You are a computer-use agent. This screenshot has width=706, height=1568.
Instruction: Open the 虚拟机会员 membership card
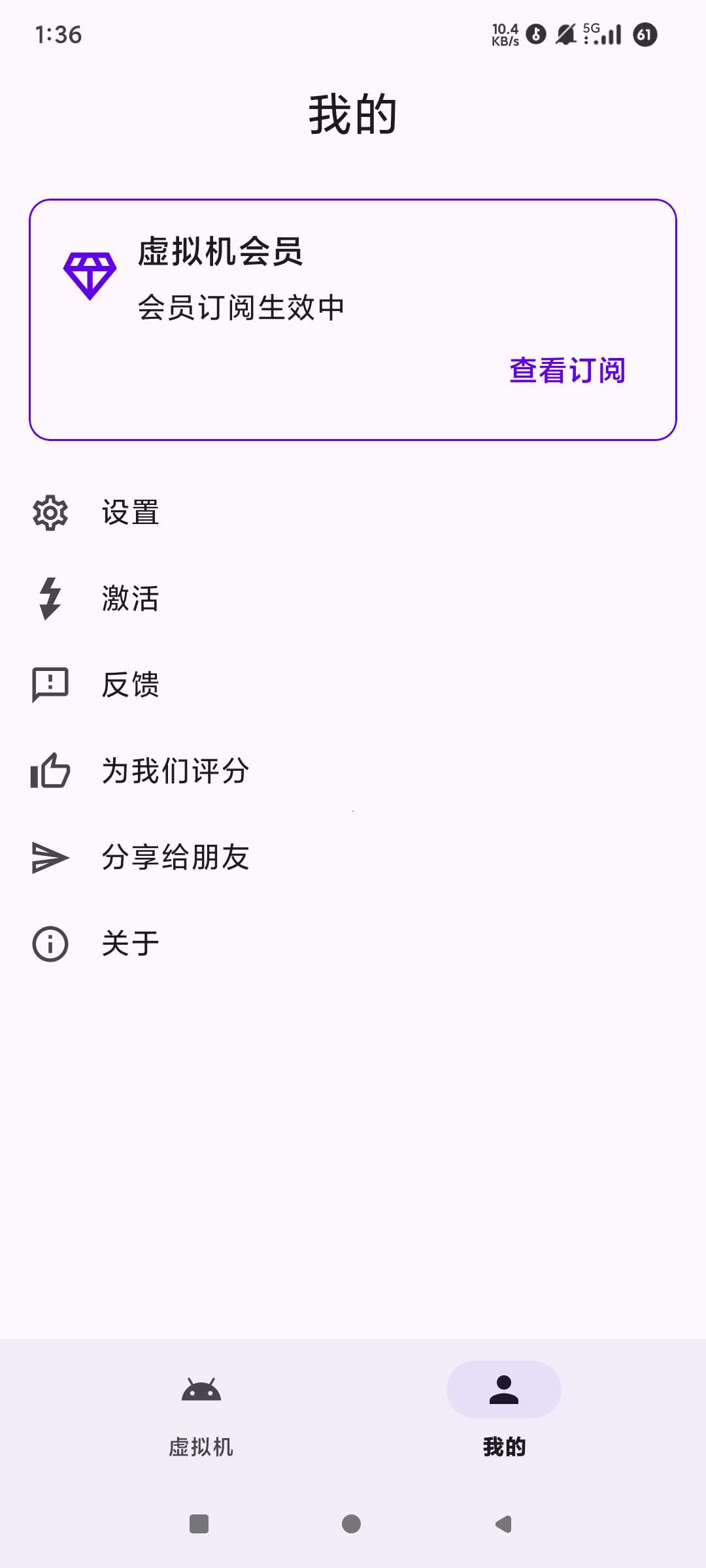261,281
